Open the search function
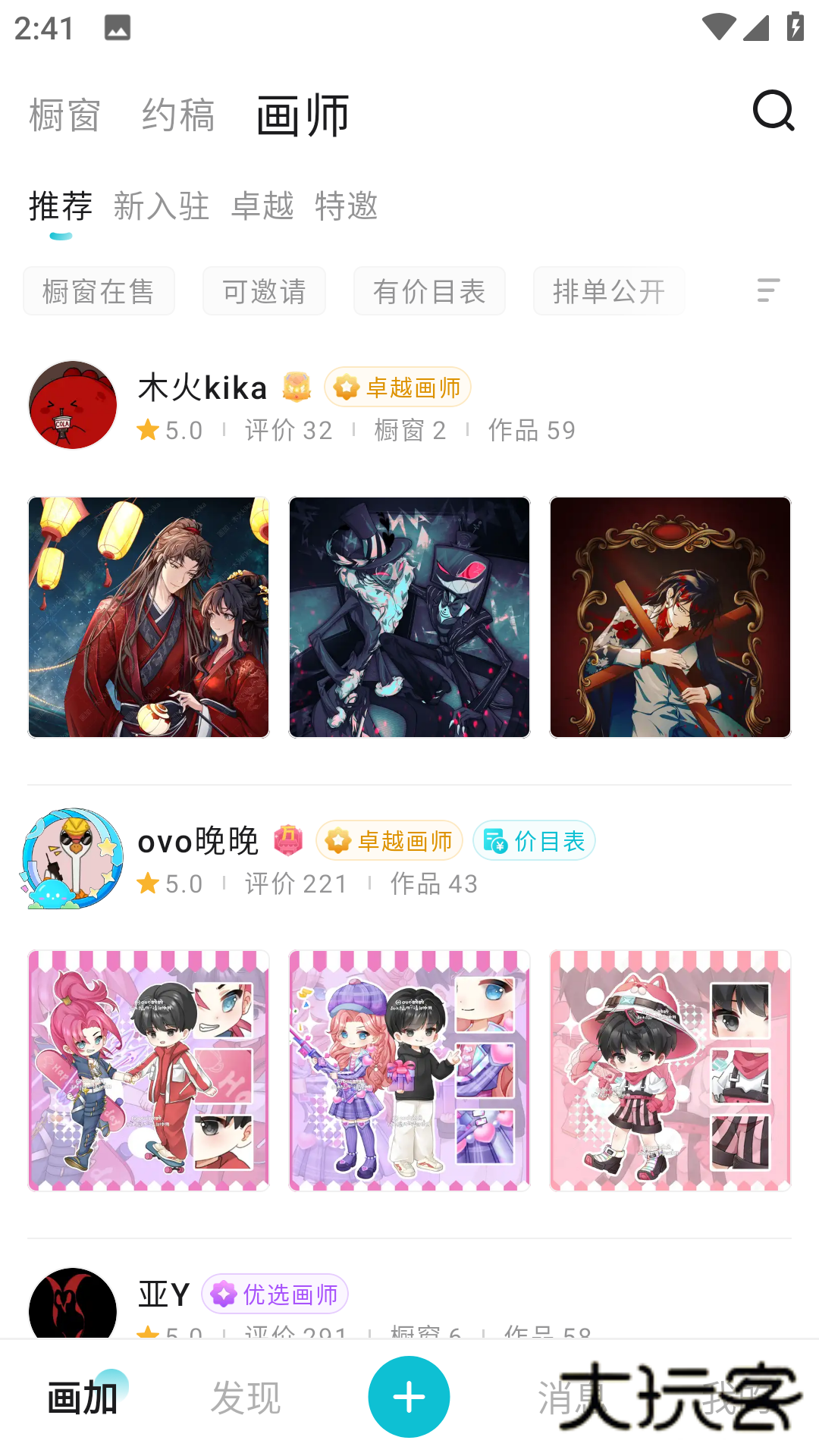 tap(772, 112)
